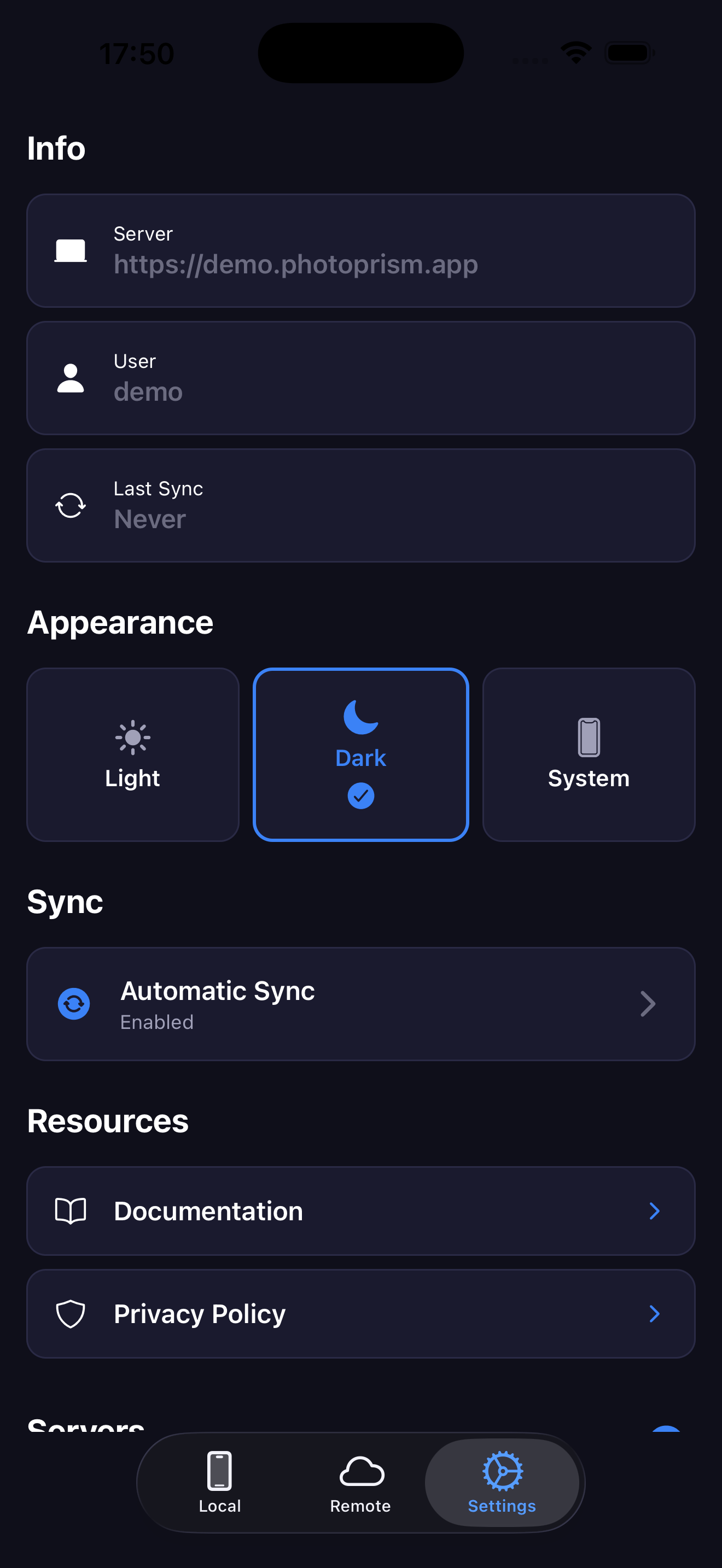Open the Documentation link
Viewport: 722px width, 1568px height.
point(360,1210)
